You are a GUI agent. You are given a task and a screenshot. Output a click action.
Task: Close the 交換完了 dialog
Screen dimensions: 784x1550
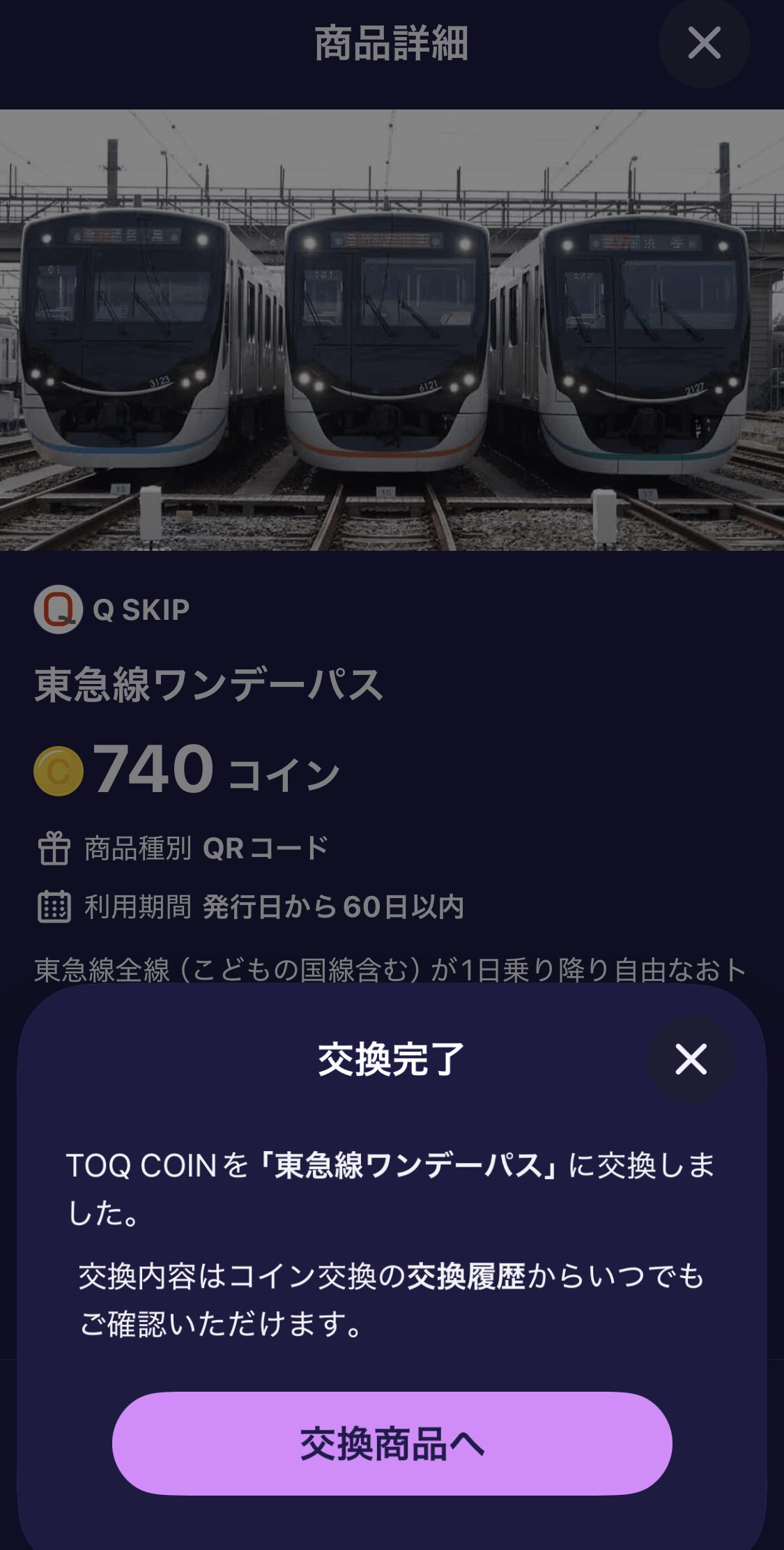(691, 1059)
